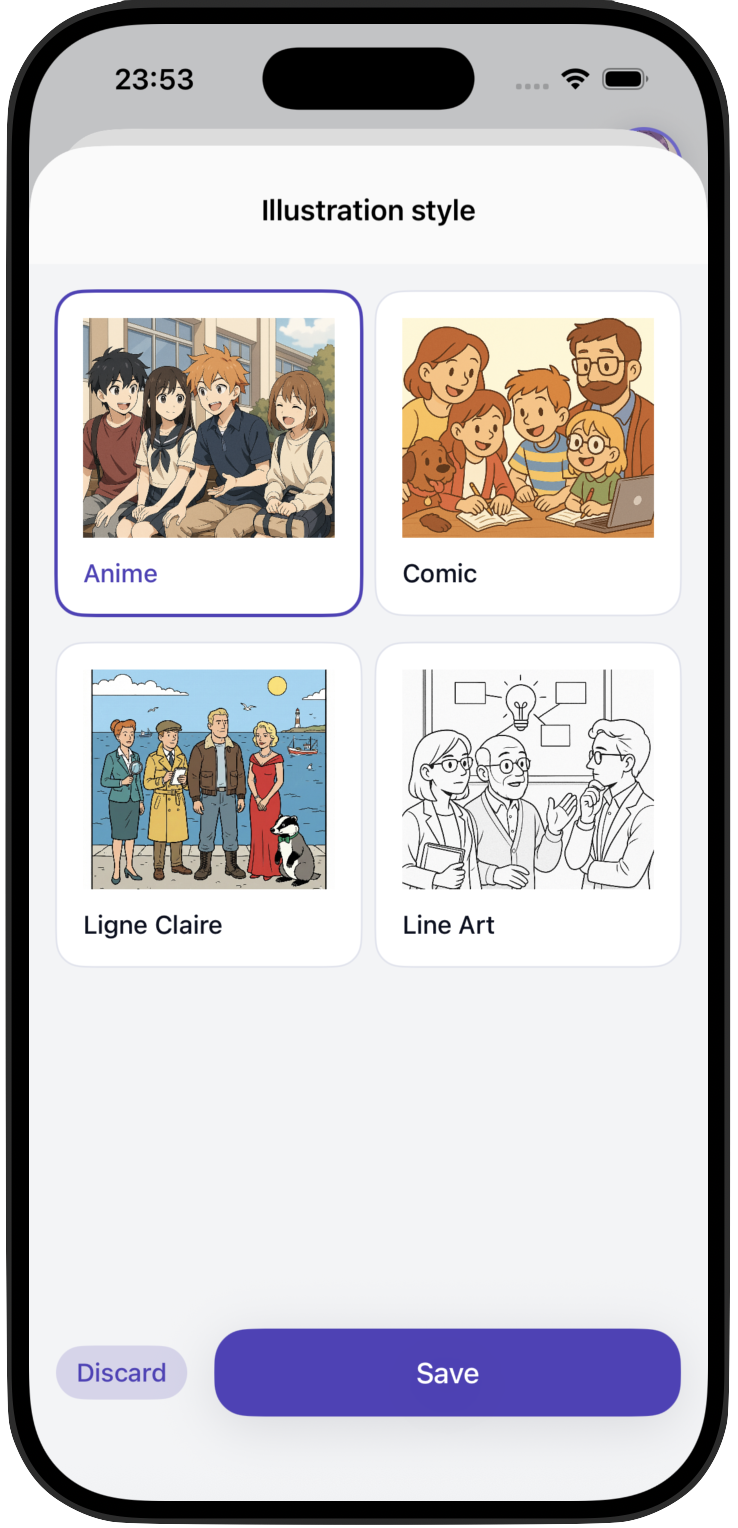Tap the cellular signal dots icon
Image resolution: width=738 pixels, height=1528 pixels.
532,86
